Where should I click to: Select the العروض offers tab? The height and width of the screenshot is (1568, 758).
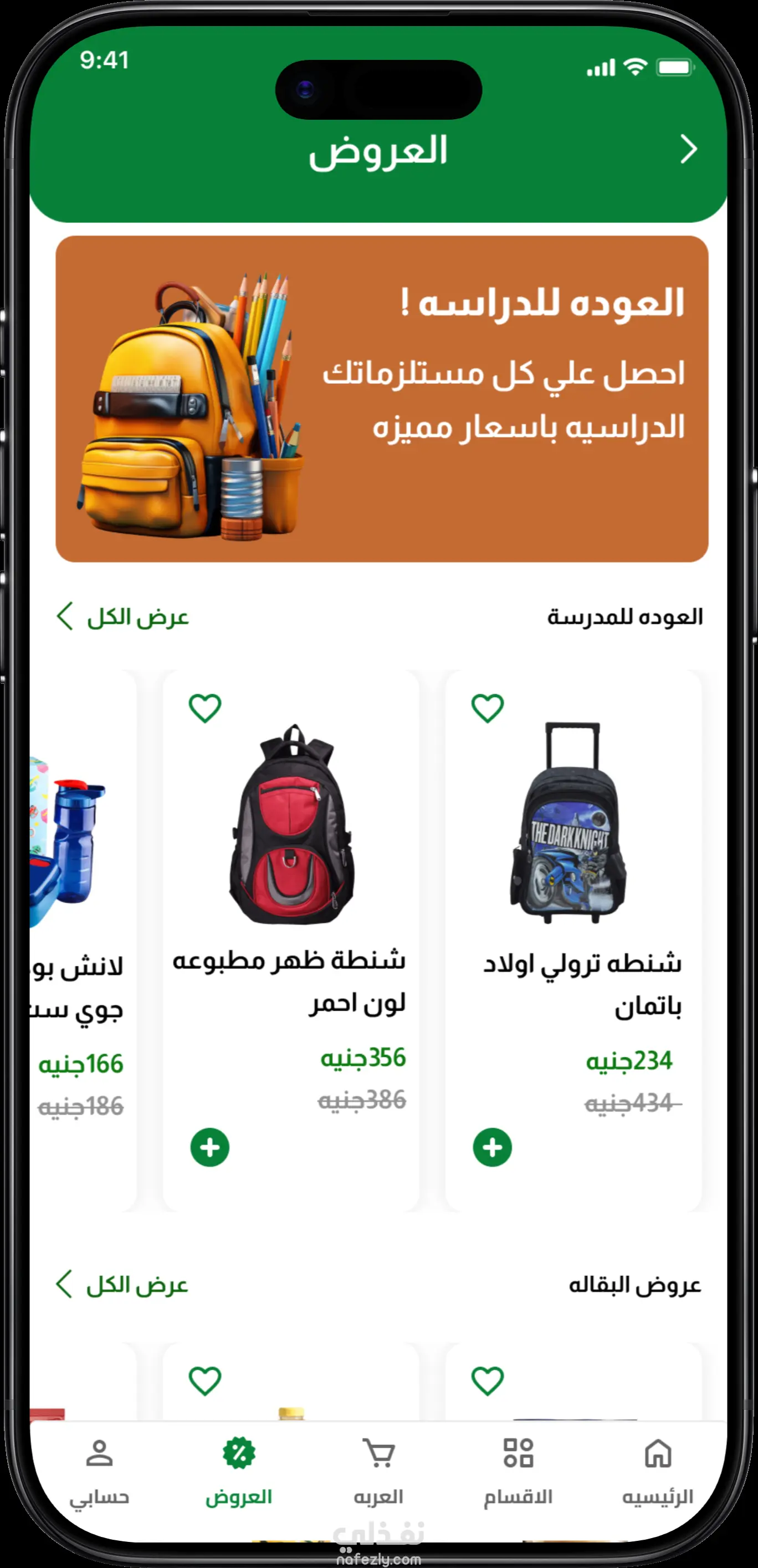click(238, 1470)
